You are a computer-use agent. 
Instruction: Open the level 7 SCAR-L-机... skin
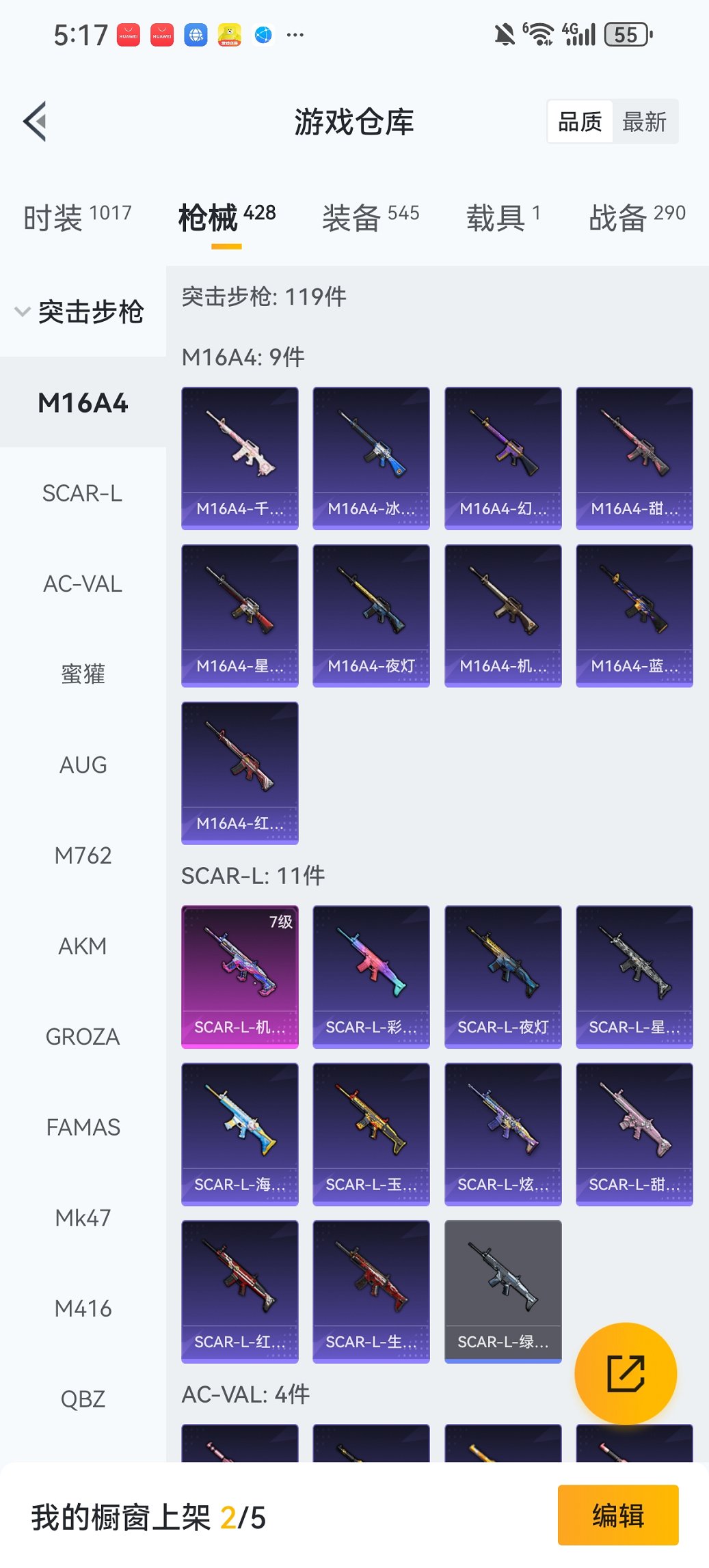(240, 976)
